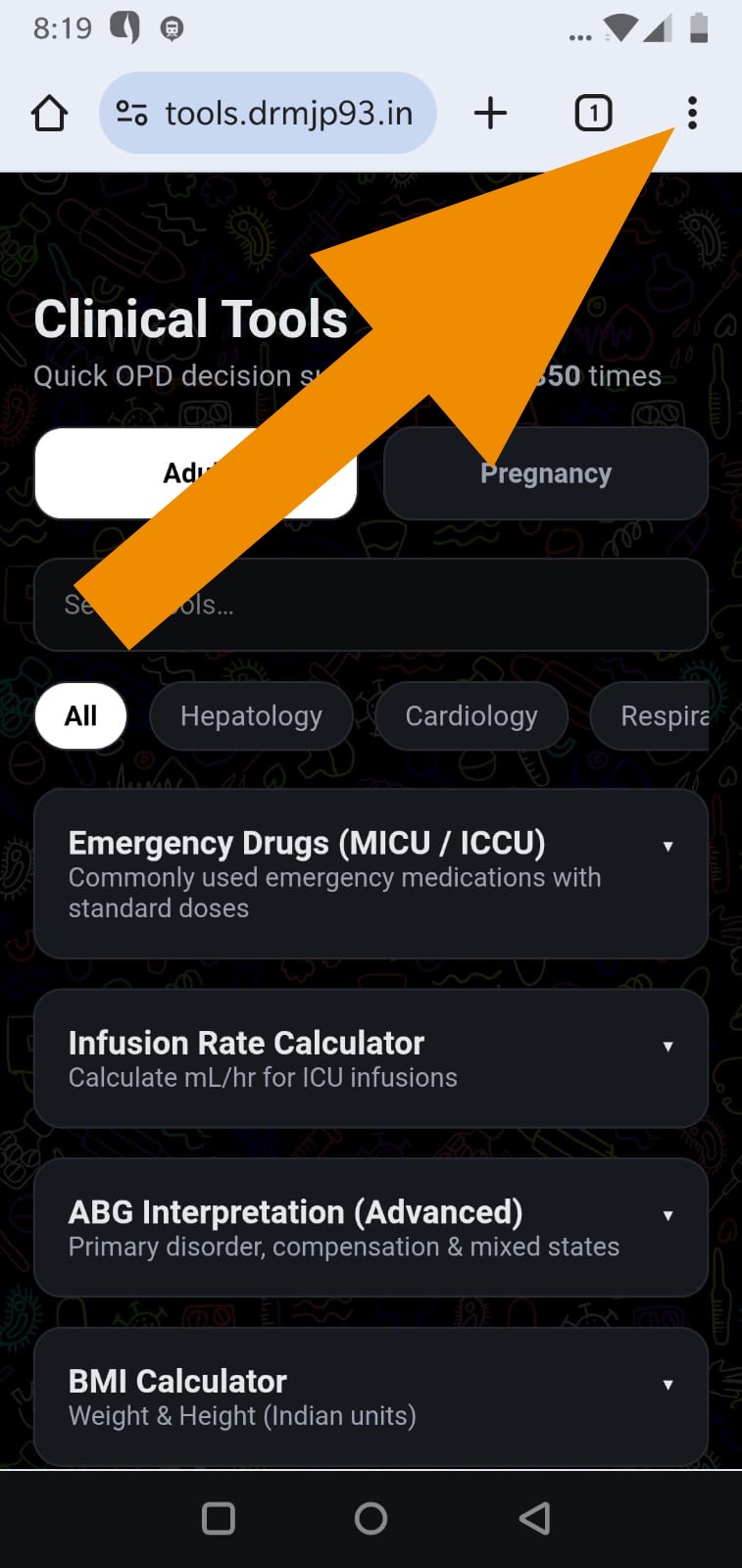Expand Emergency Drugs (MICU / ICCU)
742x1568 pixels.
point(371,874)
